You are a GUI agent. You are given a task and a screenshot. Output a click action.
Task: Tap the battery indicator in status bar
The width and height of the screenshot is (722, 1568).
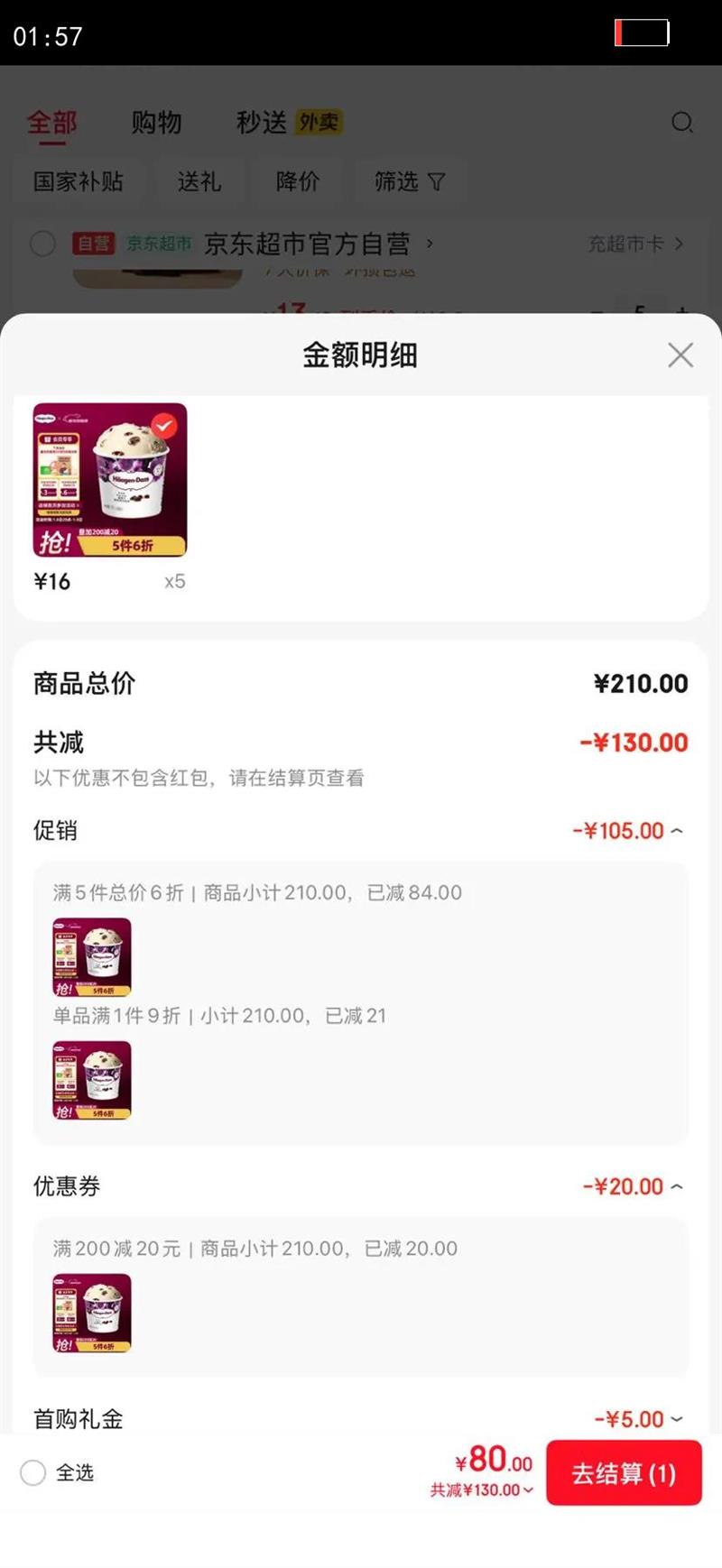click(642, 31)
